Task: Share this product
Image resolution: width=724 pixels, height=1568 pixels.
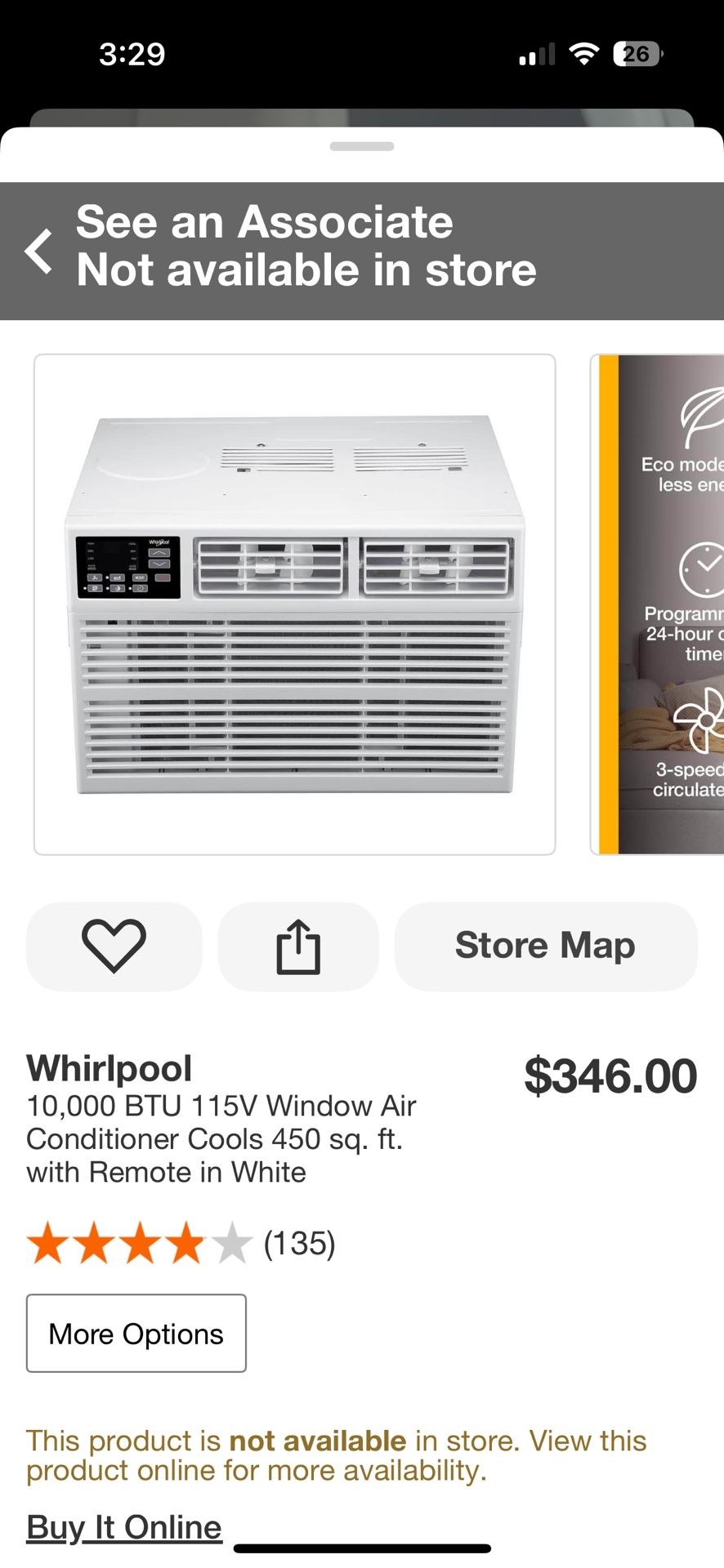Action: (x=298, y=946)
